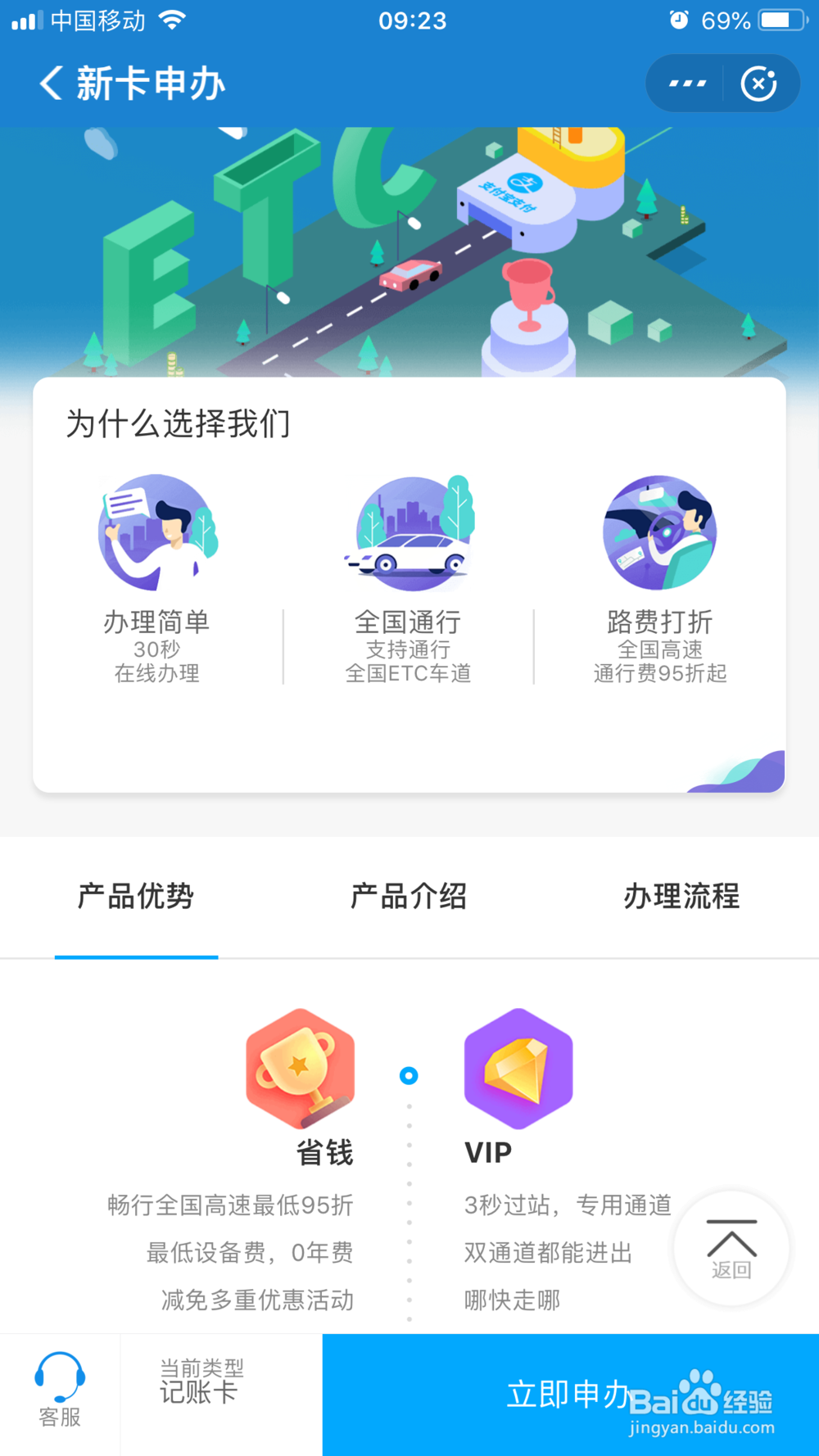Tap the back chevron beside 新卡申办
Viewport: 819px width, 1456px height.
[x=49, y=83]
